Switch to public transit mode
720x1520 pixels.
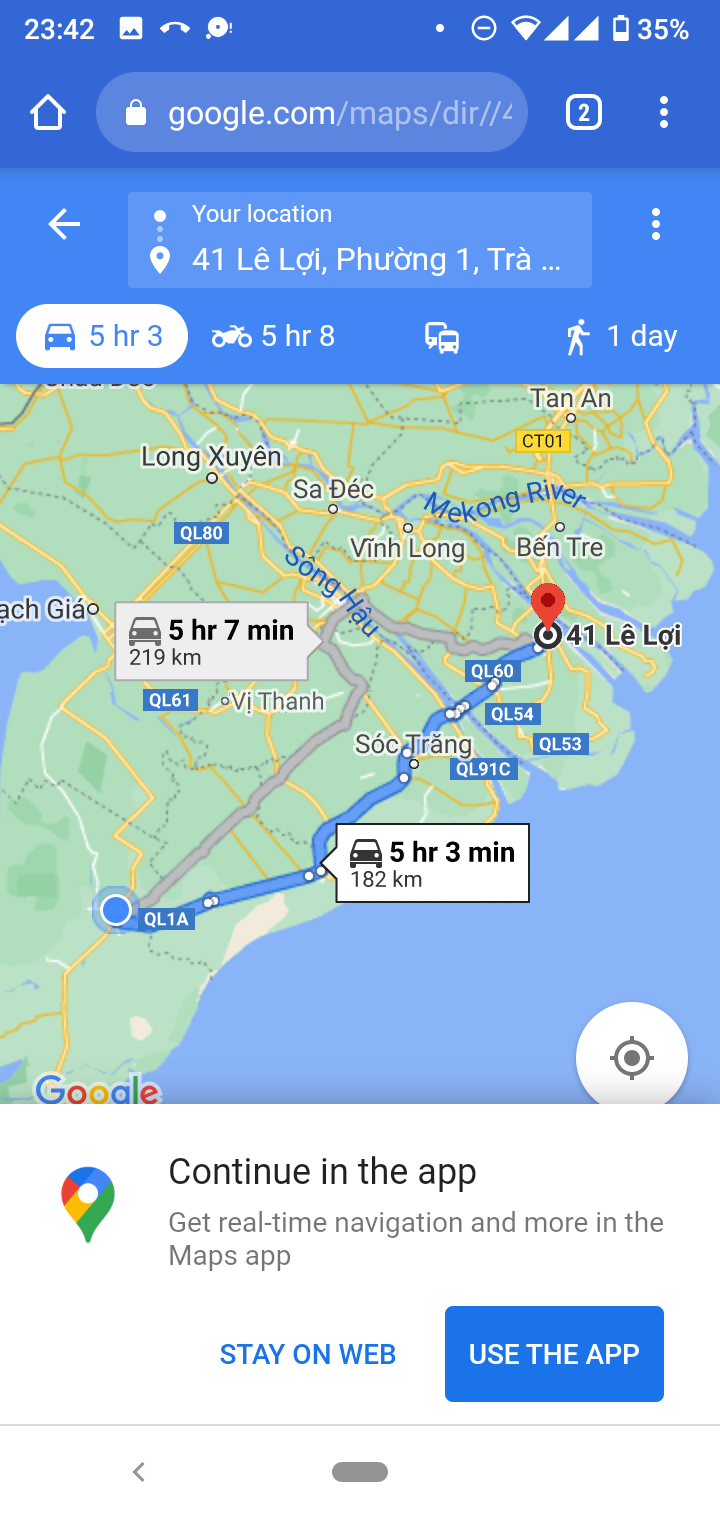(442, 338)
